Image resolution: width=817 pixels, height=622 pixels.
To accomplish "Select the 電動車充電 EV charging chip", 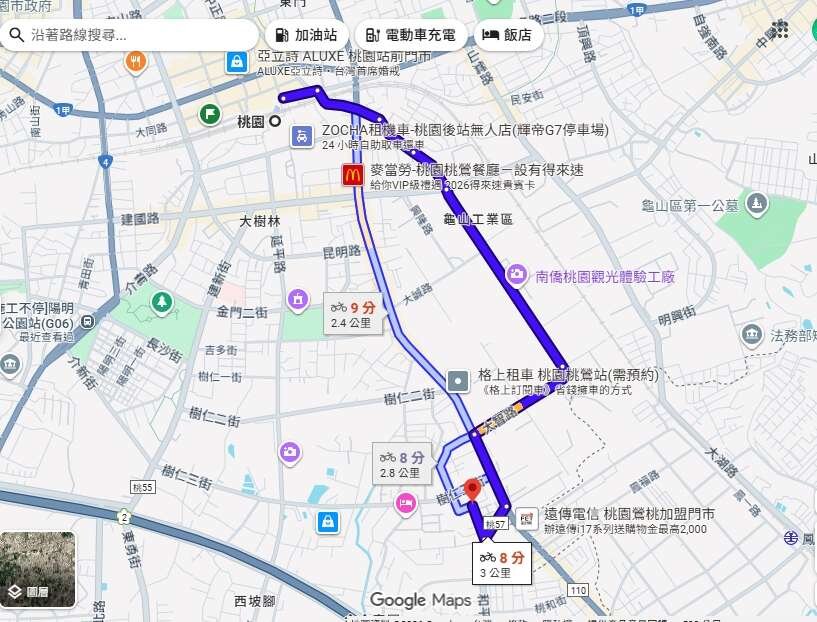I will coord(410,35).
